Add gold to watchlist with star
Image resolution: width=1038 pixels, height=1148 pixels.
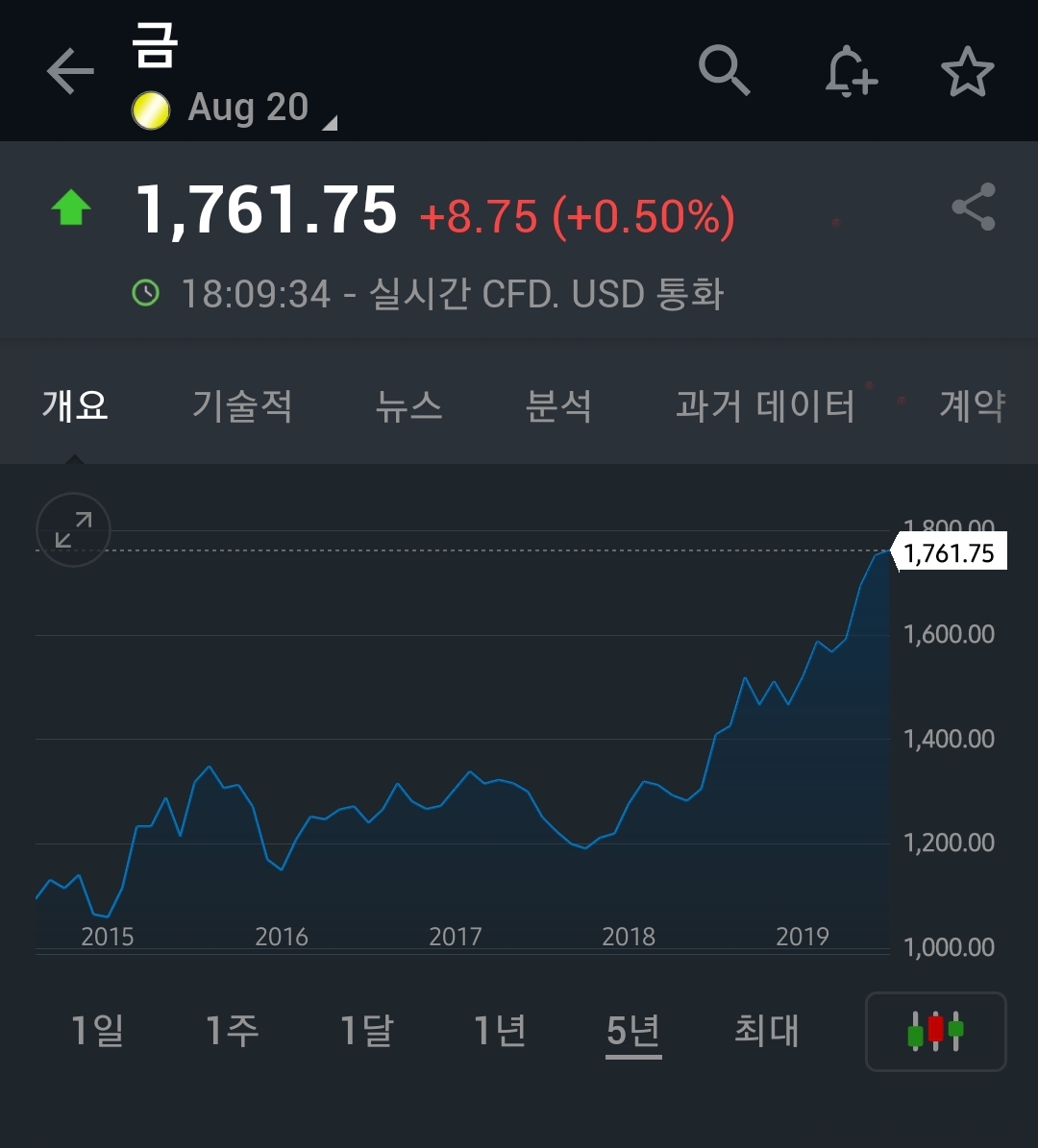click(x=966, y=72)
